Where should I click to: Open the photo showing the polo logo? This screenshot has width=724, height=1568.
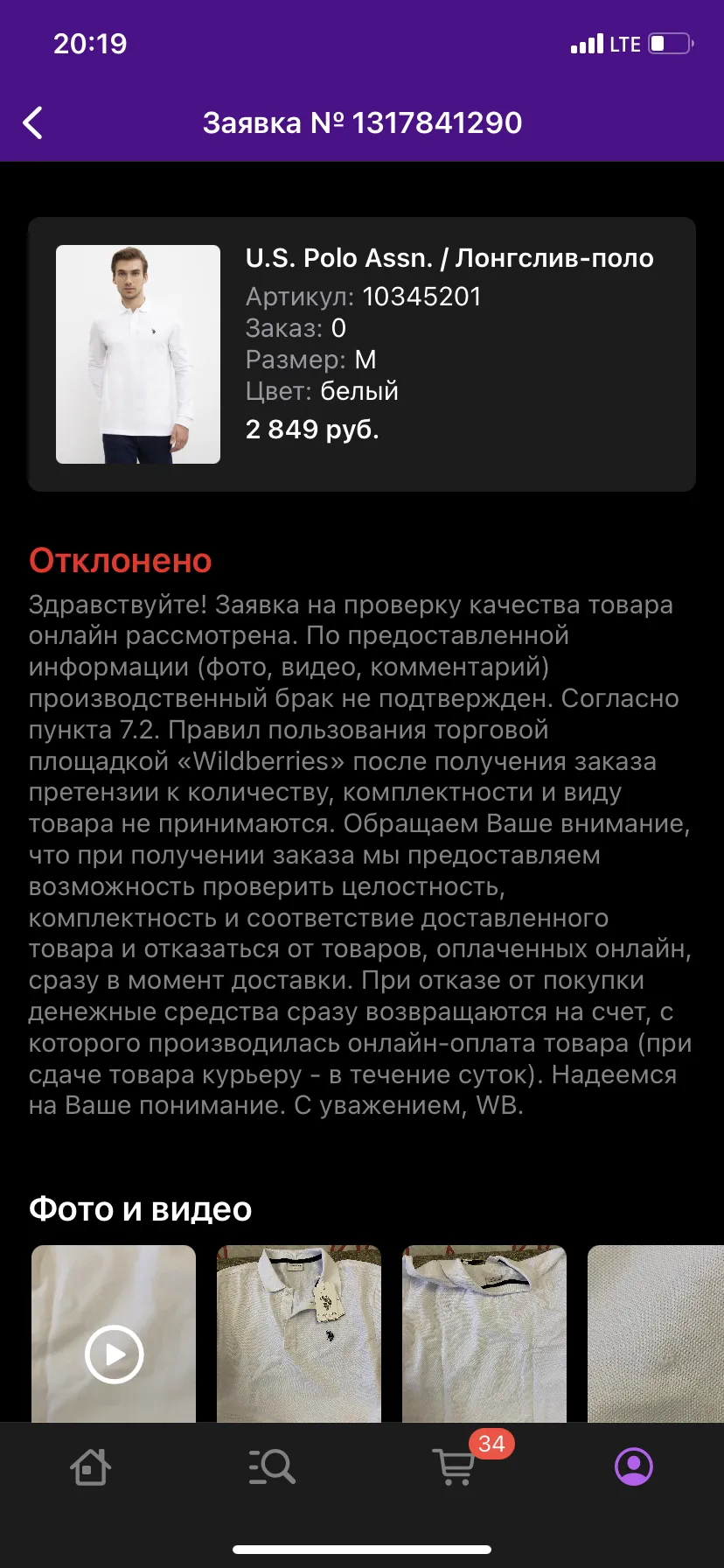(299, 1333)
